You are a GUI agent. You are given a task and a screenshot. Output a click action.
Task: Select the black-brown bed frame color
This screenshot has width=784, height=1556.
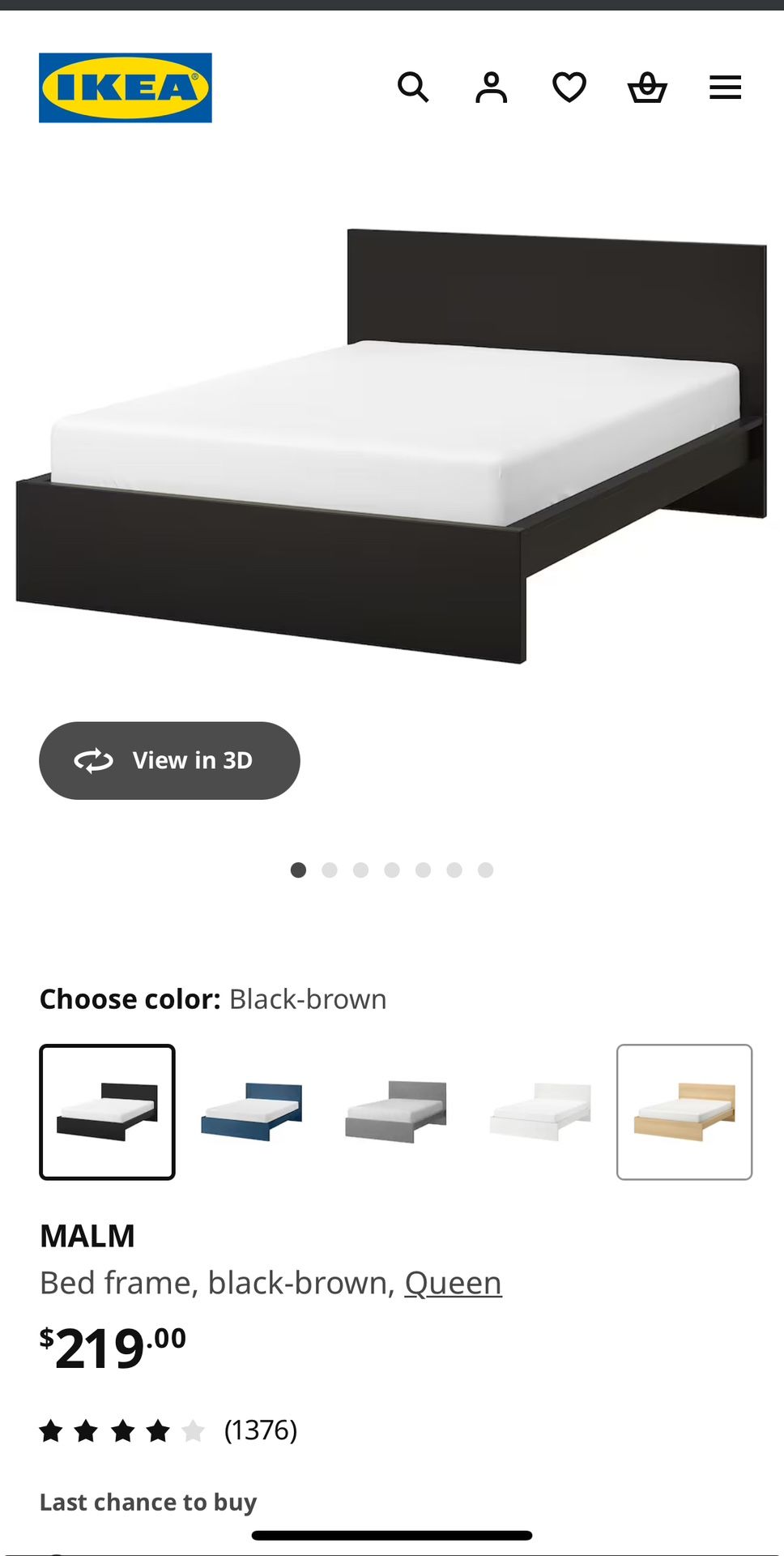click(107, 1112)
